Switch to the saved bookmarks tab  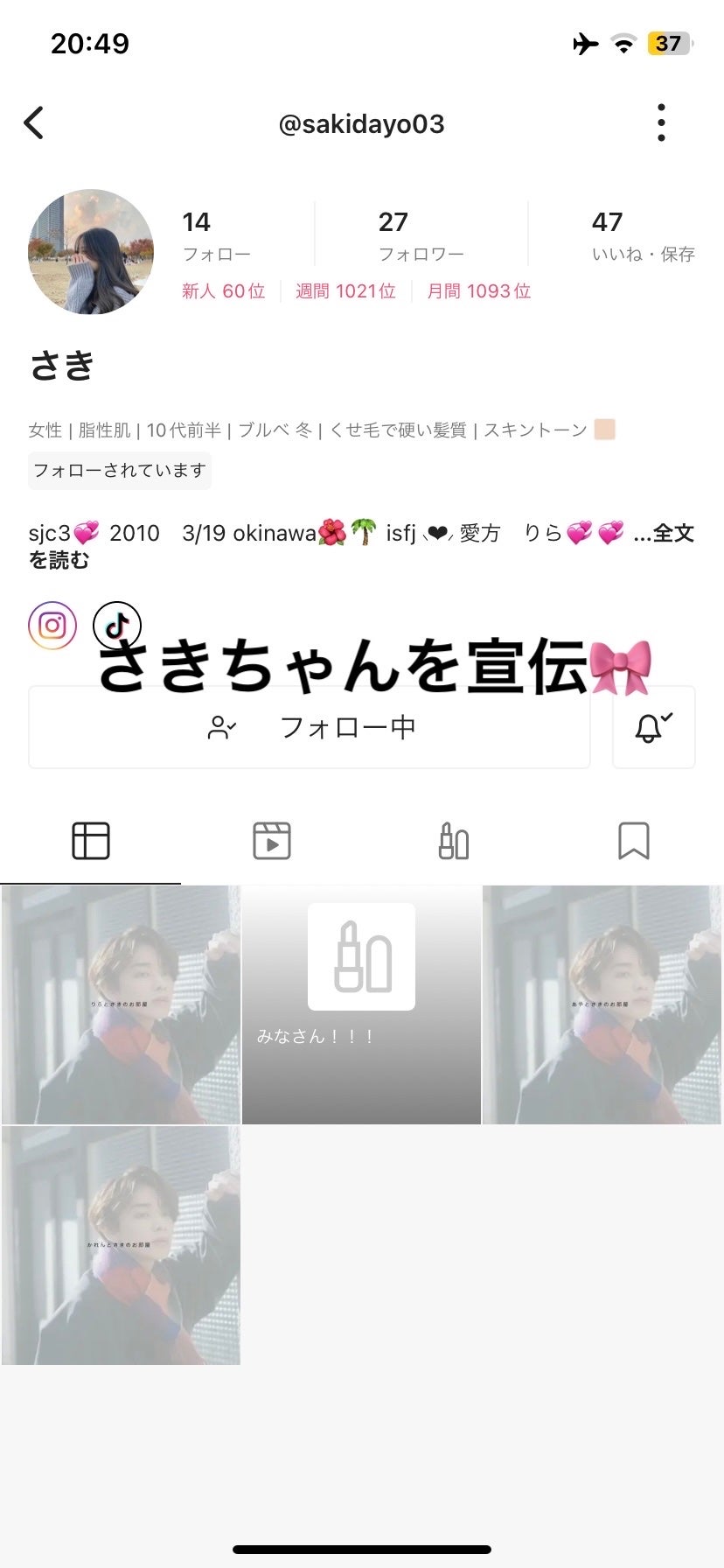click(634, 841)
